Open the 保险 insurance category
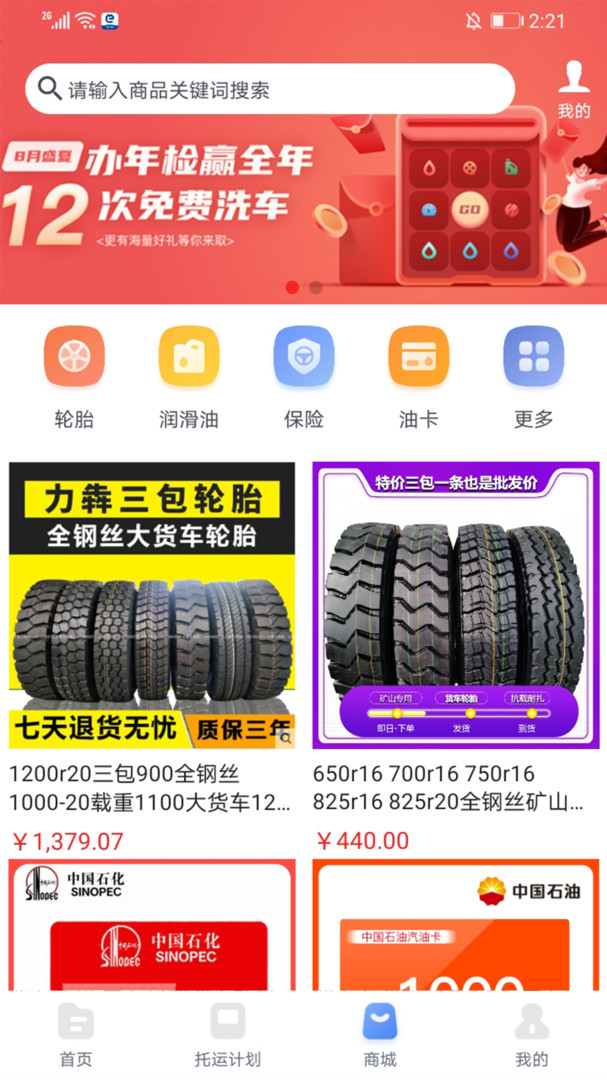 [304, 377]
